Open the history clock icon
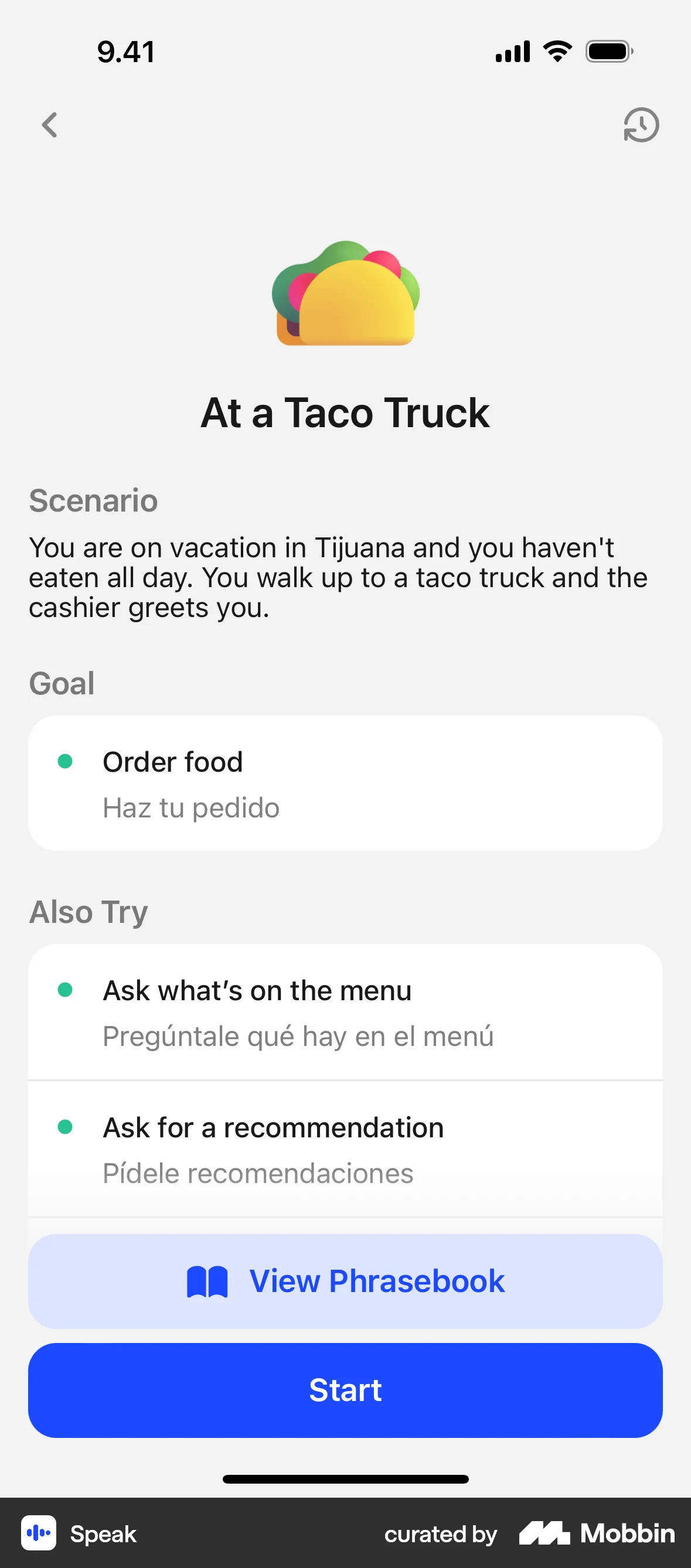Image resolution: width=691 pixels, height=1568 pixels. coord(641,125)
